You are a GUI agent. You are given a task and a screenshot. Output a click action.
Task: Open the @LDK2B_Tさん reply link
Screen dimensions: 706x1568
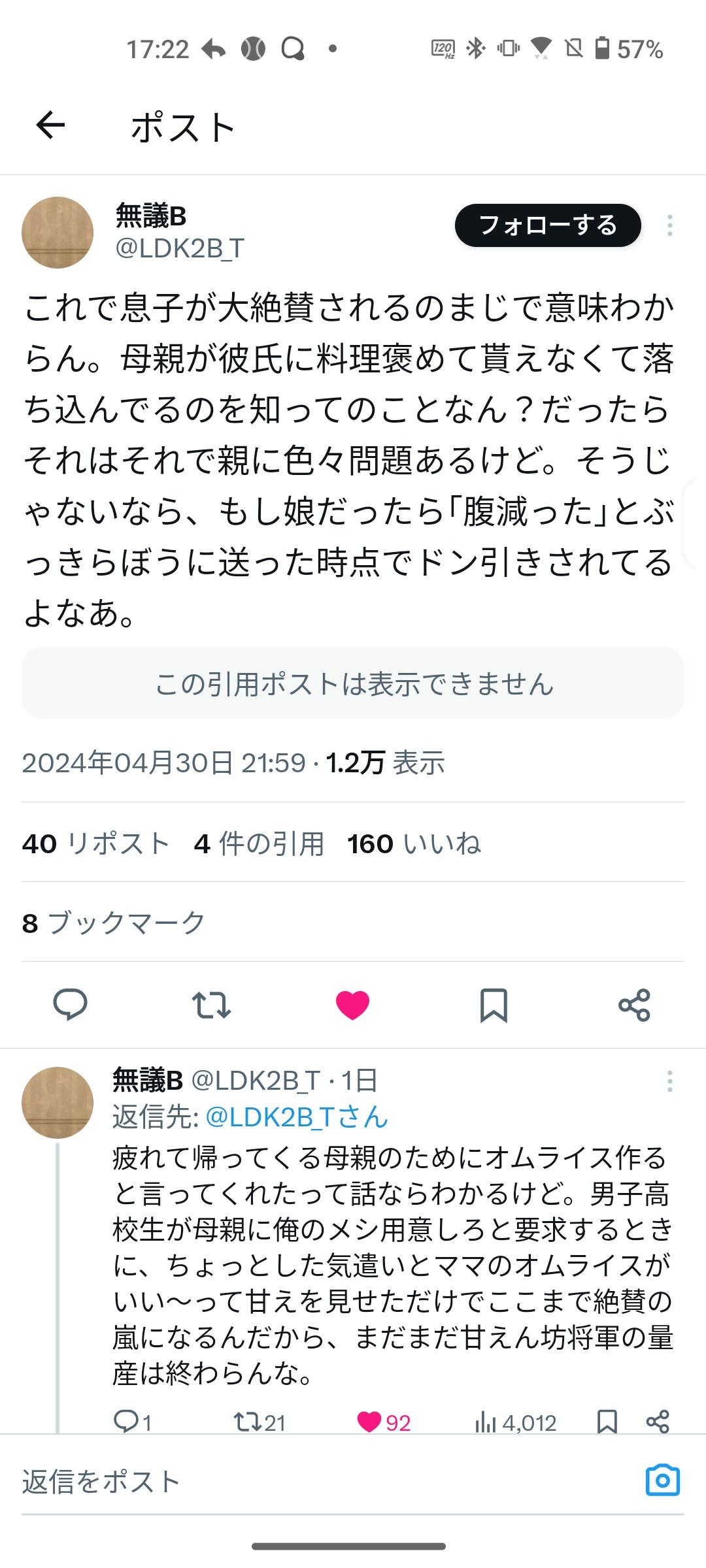(297, 1117)
